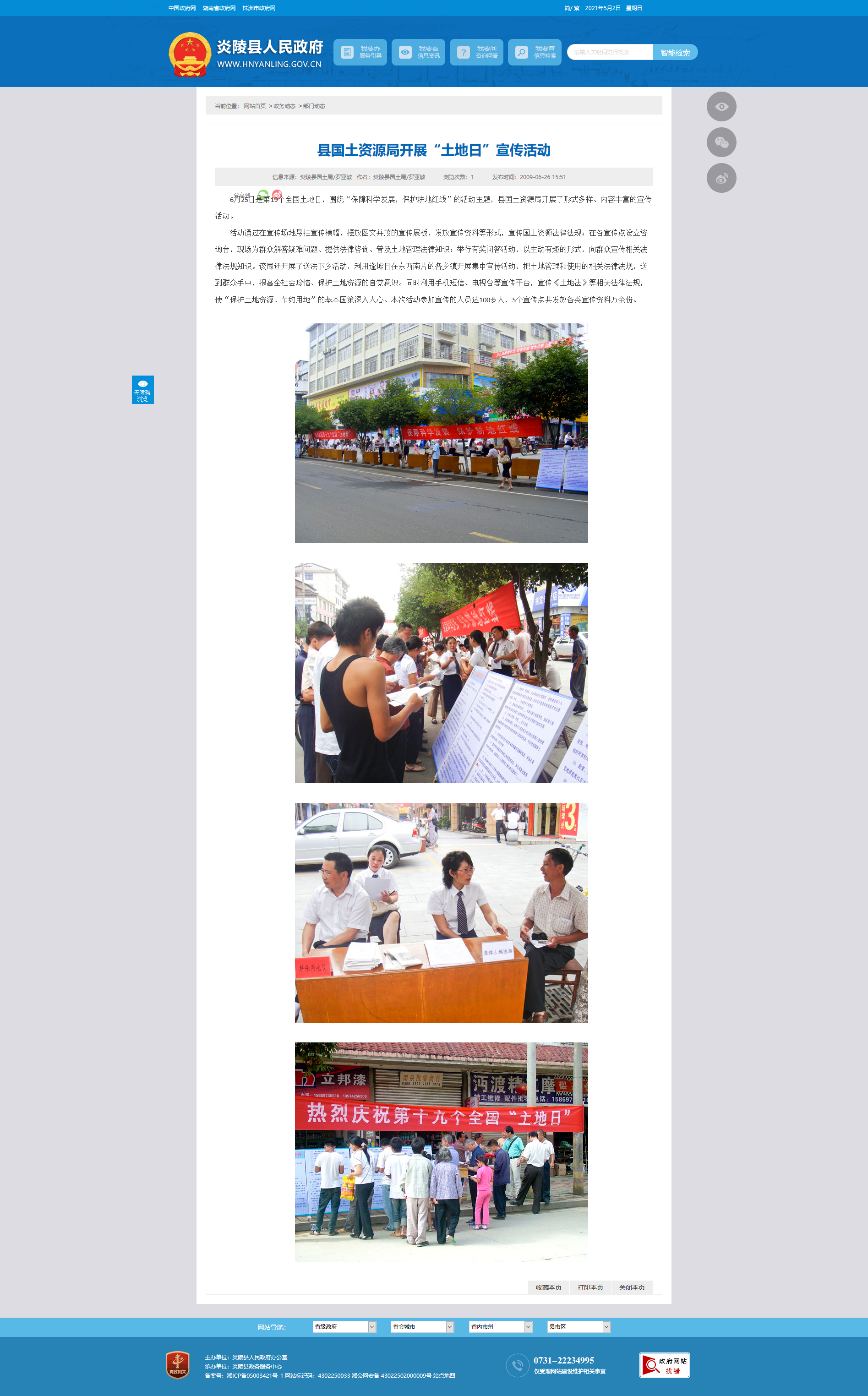
Task: Open the floating Weibo icon
Action: (721, 178)
